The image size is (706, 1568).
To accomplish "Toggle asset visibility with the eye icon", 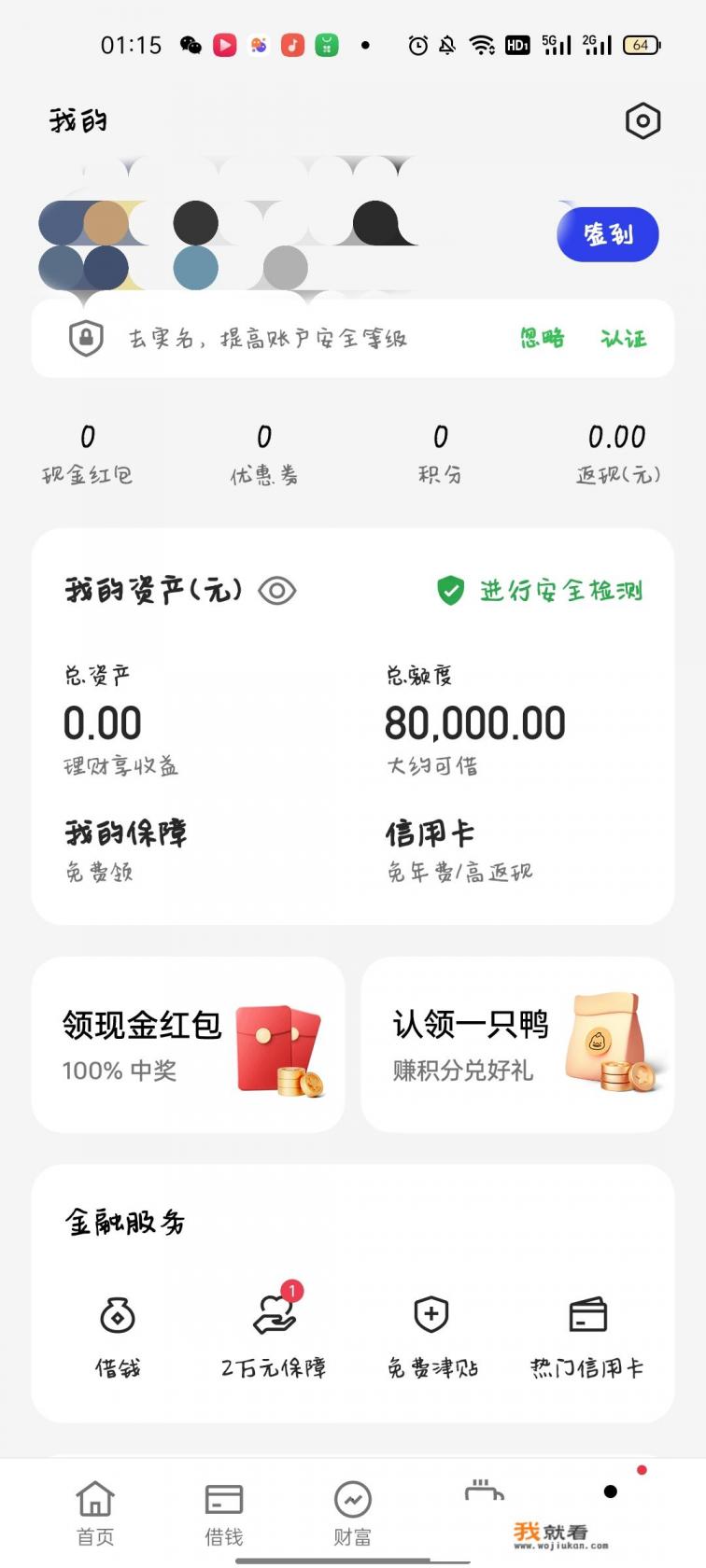I will [275, 590].
